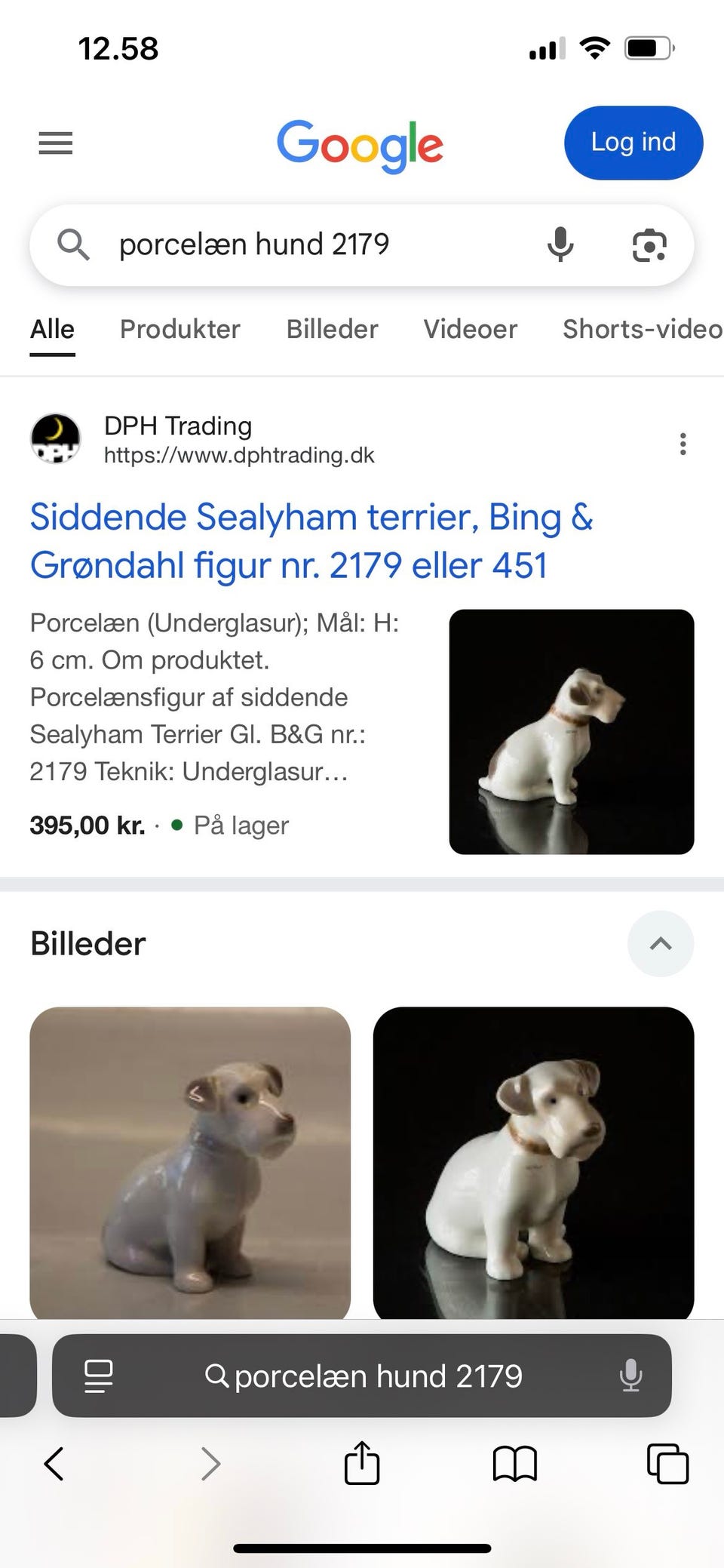724x1568 pixels.
Task: Switch to the Videoer tab
Action: point(470,330)
